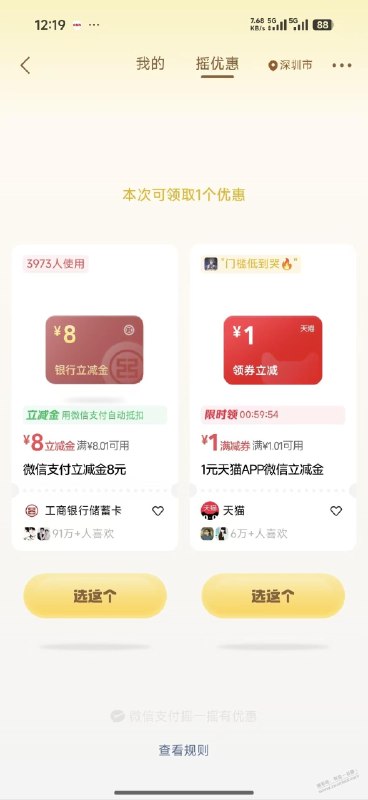The width and height of the screenshot is (368, 800).
Task: Open the three-dot overflow menu
Action: point(342,65)
